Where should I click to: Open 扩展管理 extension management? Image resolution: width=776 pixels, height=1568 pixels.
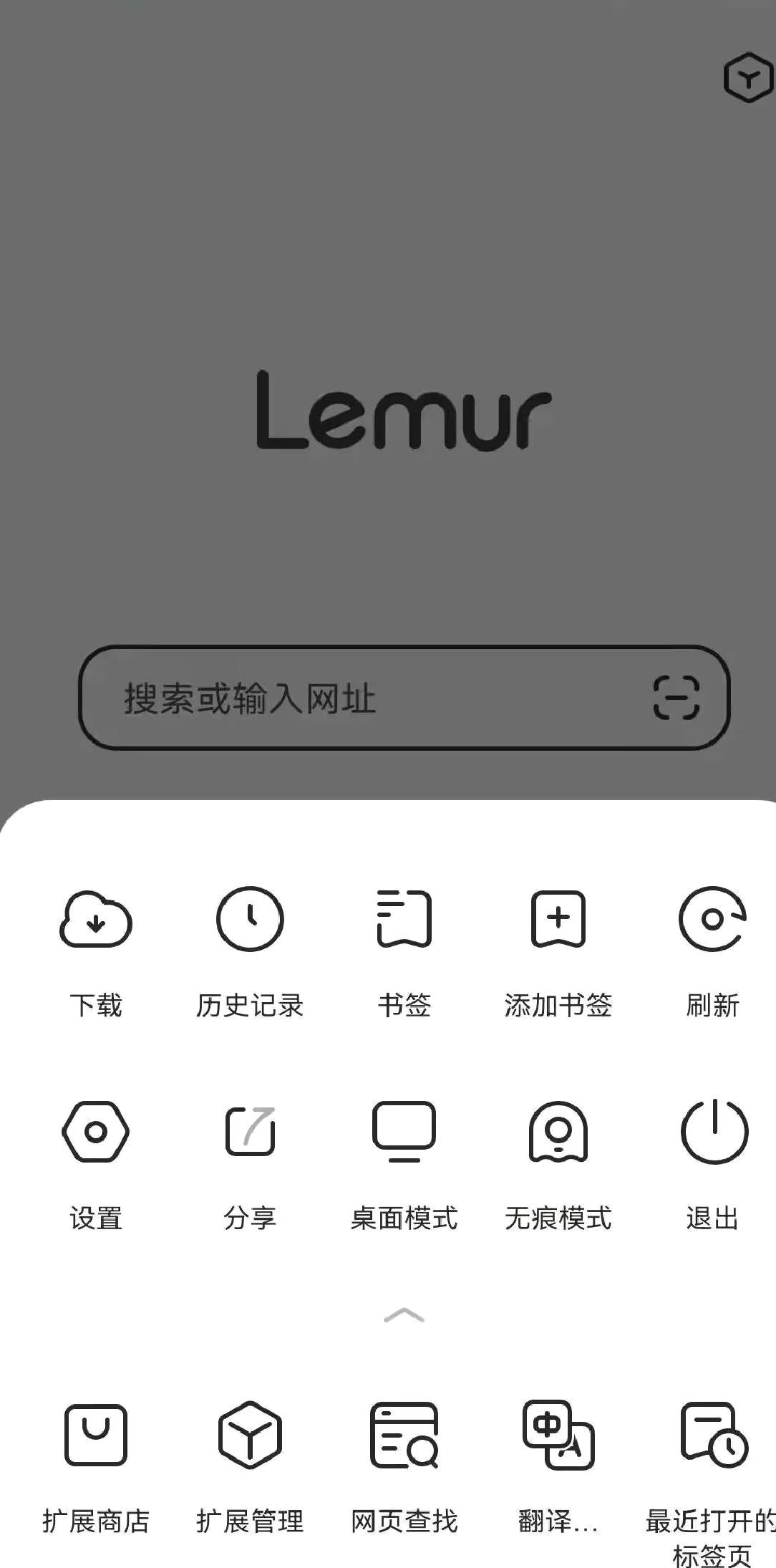point(250,1436)
